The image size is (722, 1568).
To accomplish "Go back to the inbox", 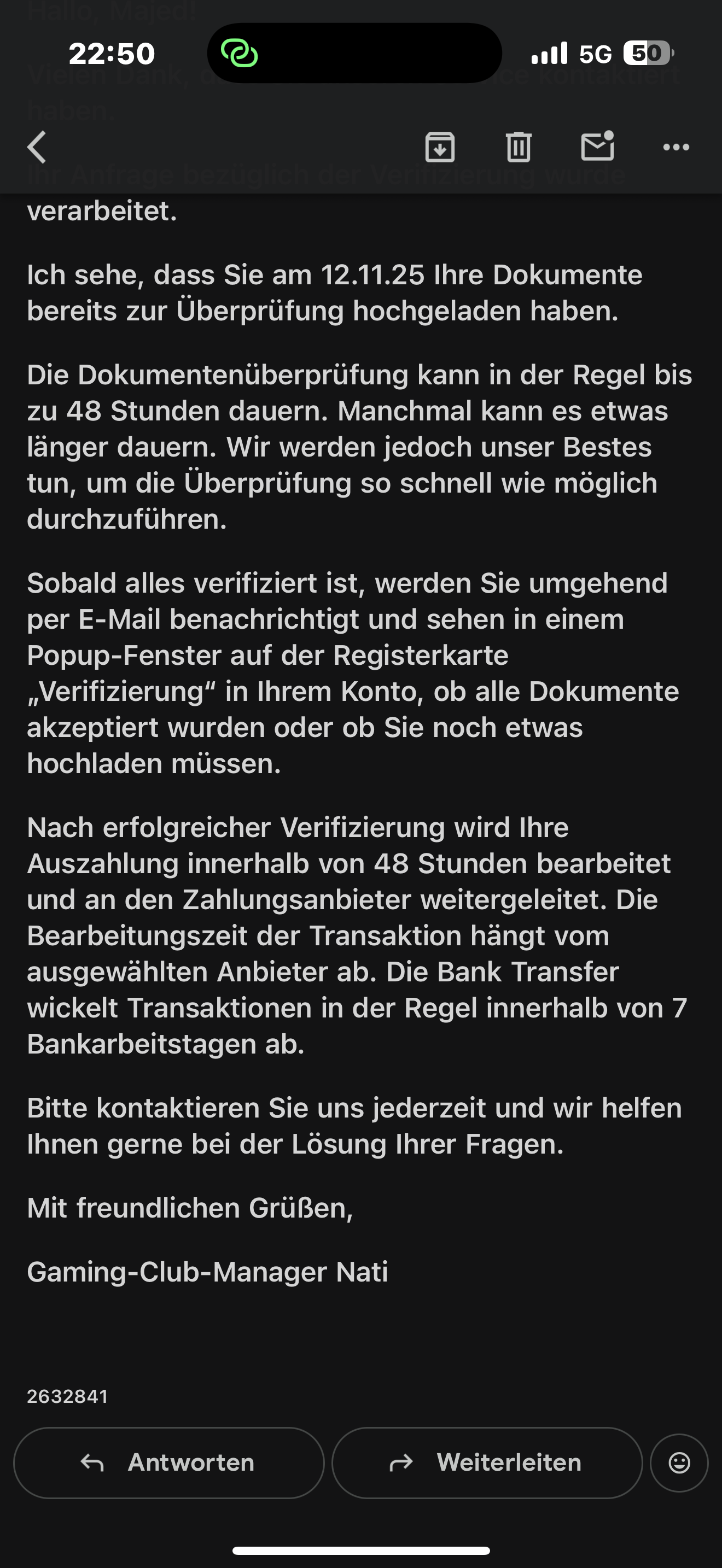I will (37, 147).
